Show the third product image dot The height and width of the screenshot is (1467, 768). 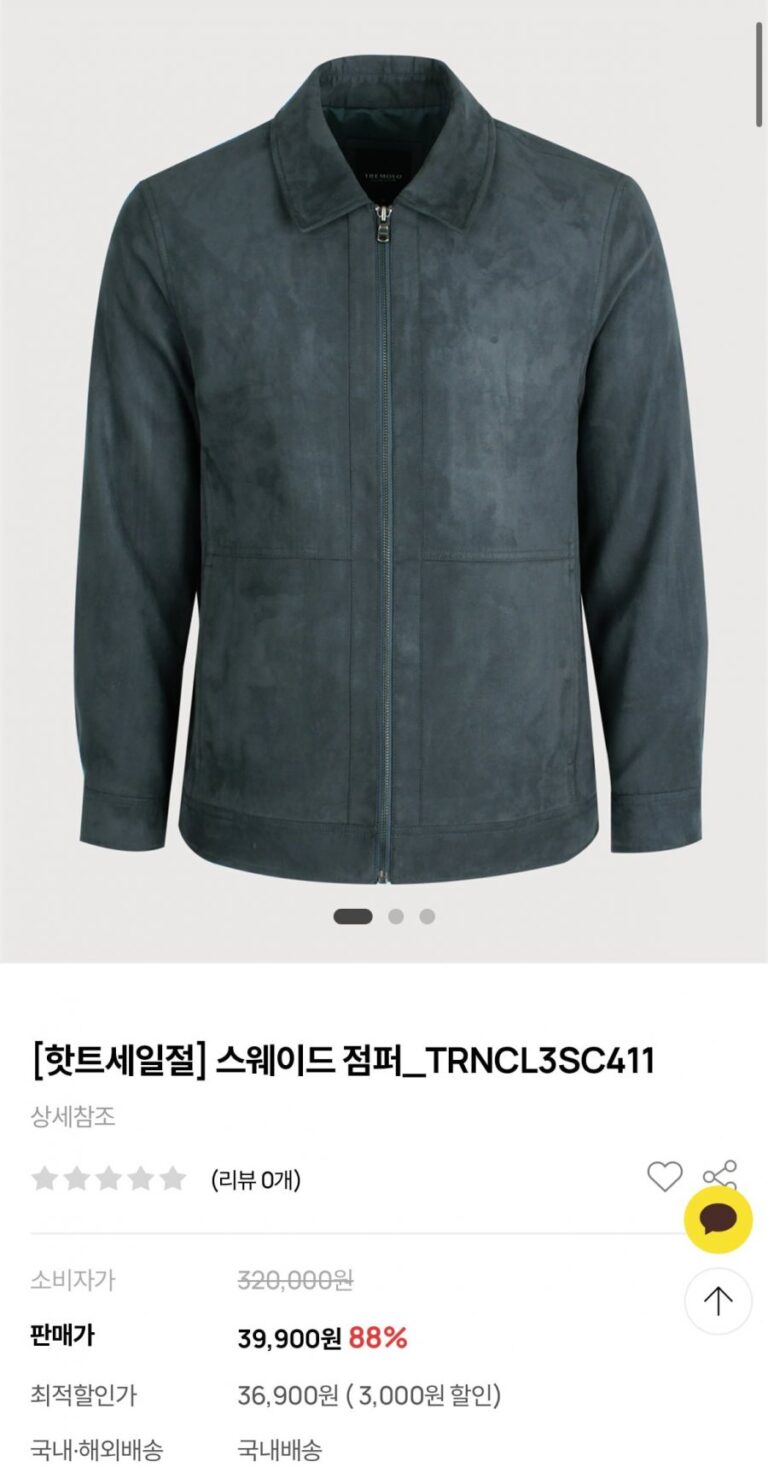[427, 916]
